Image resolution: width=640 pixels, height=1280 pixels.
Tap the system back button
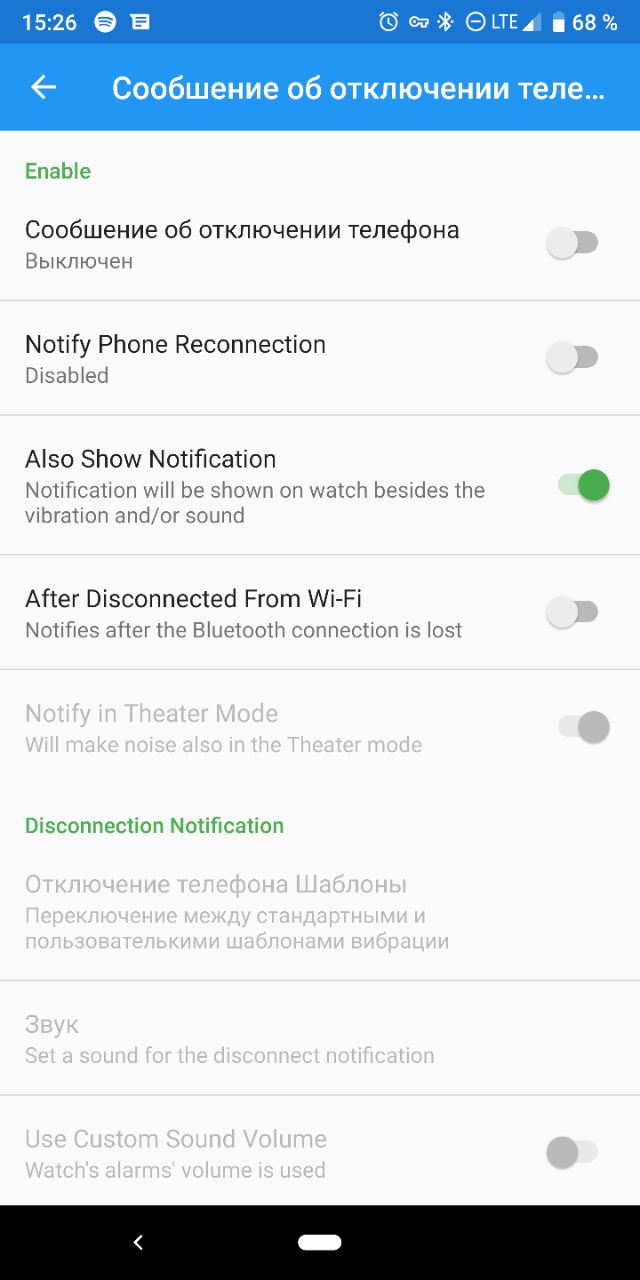[x=138, y=1243]
